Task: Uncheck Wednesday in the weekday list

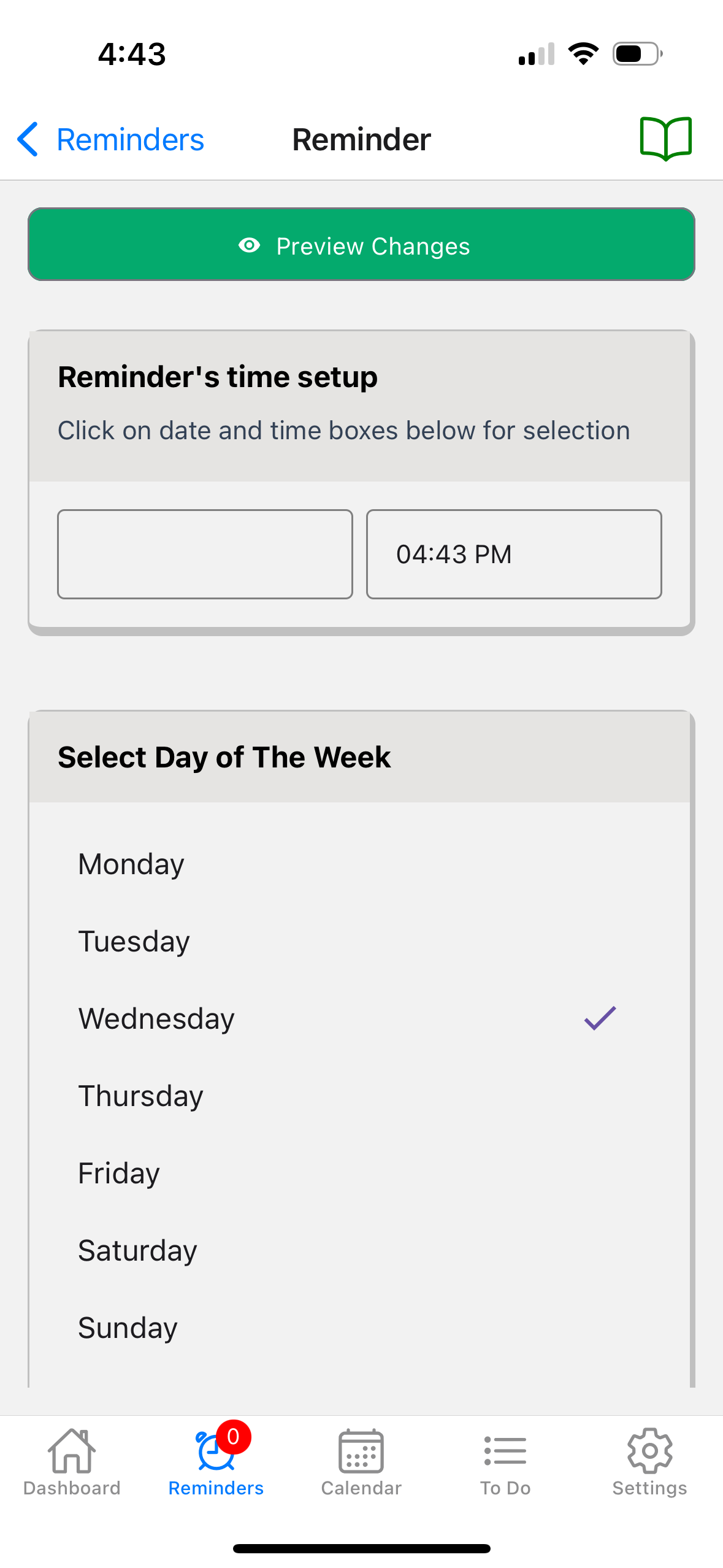Action: click(x=359, y=1019)
